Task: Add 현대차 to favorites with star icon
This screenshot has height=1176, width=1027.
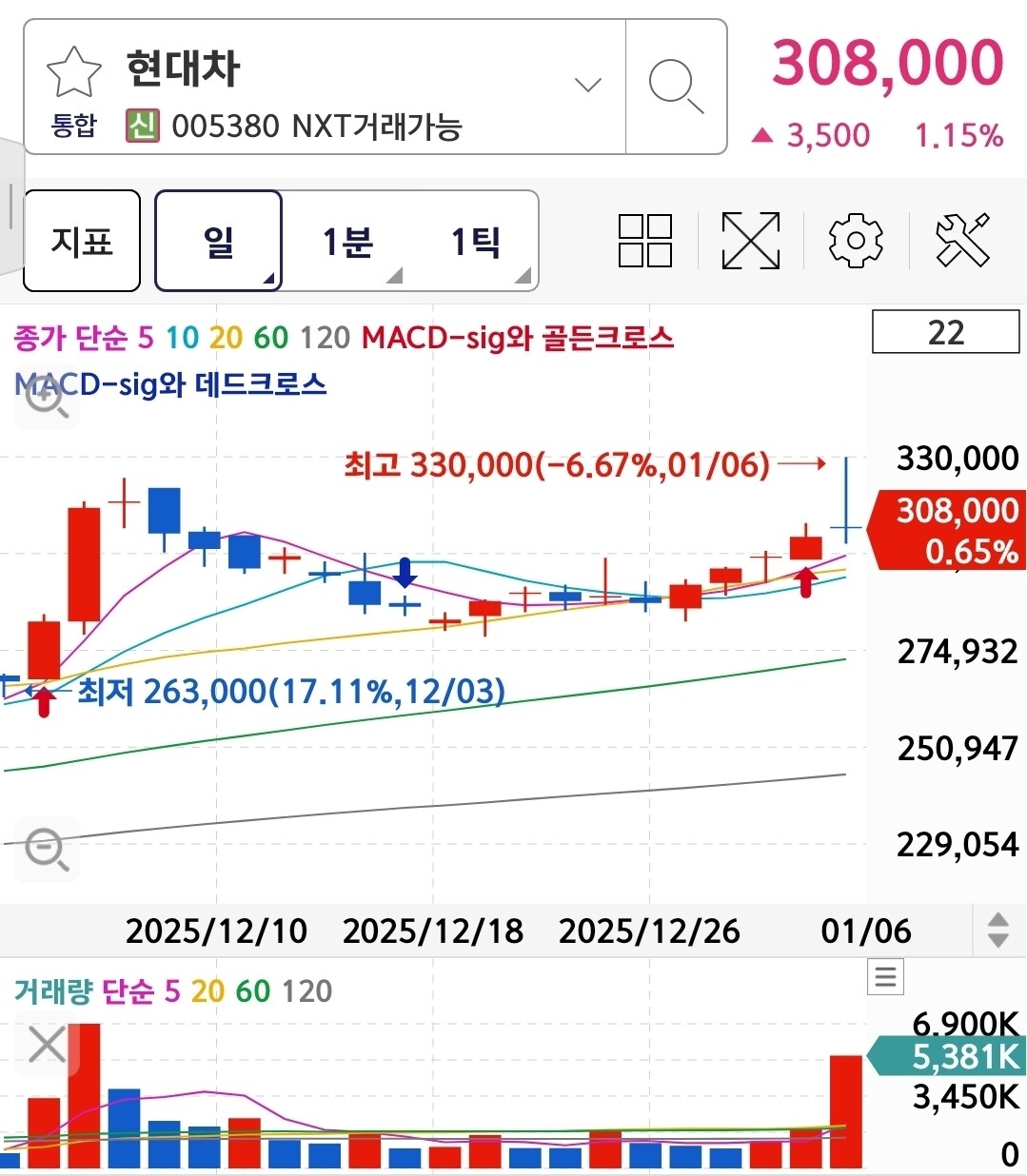Action: tap(73, 72)
